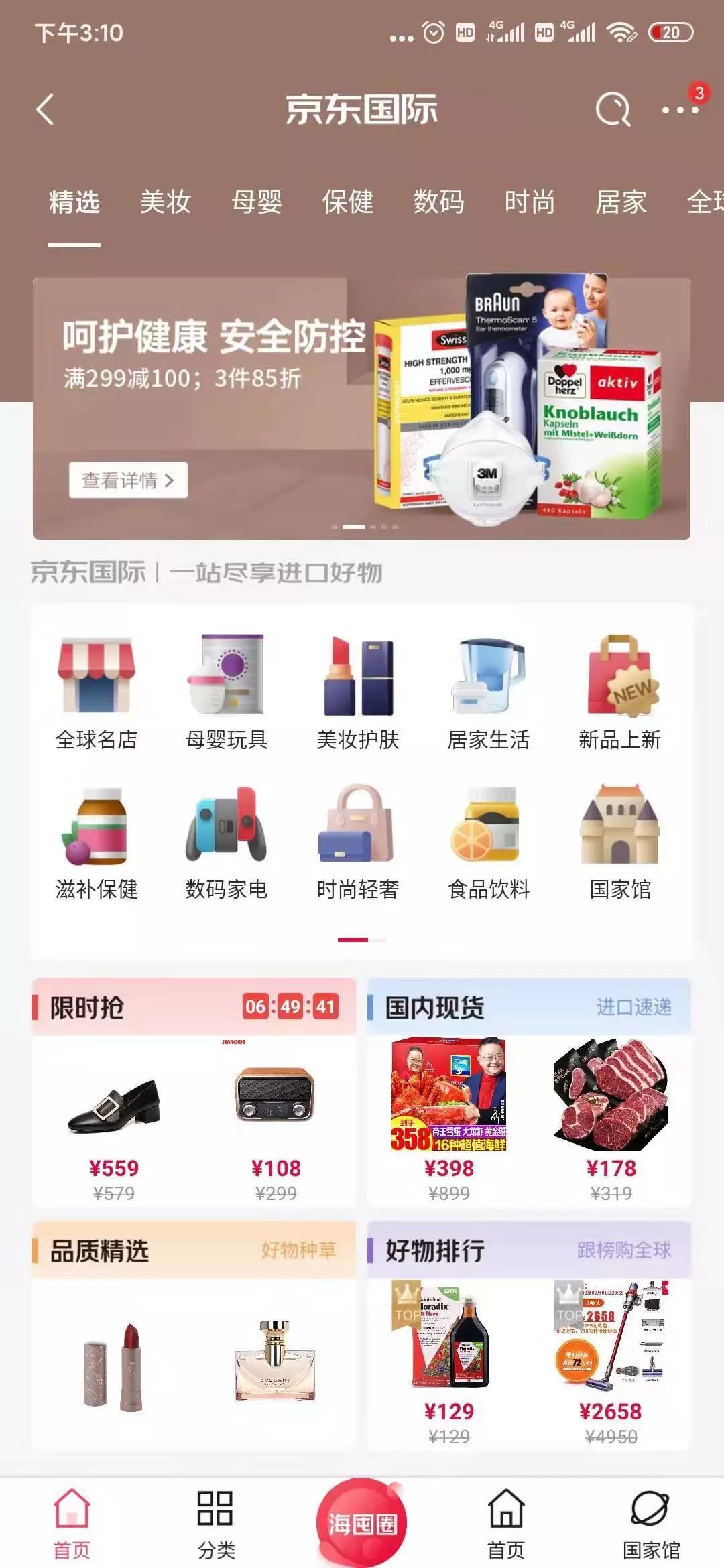Open the 海囤圈 center button

(362, 1523)
